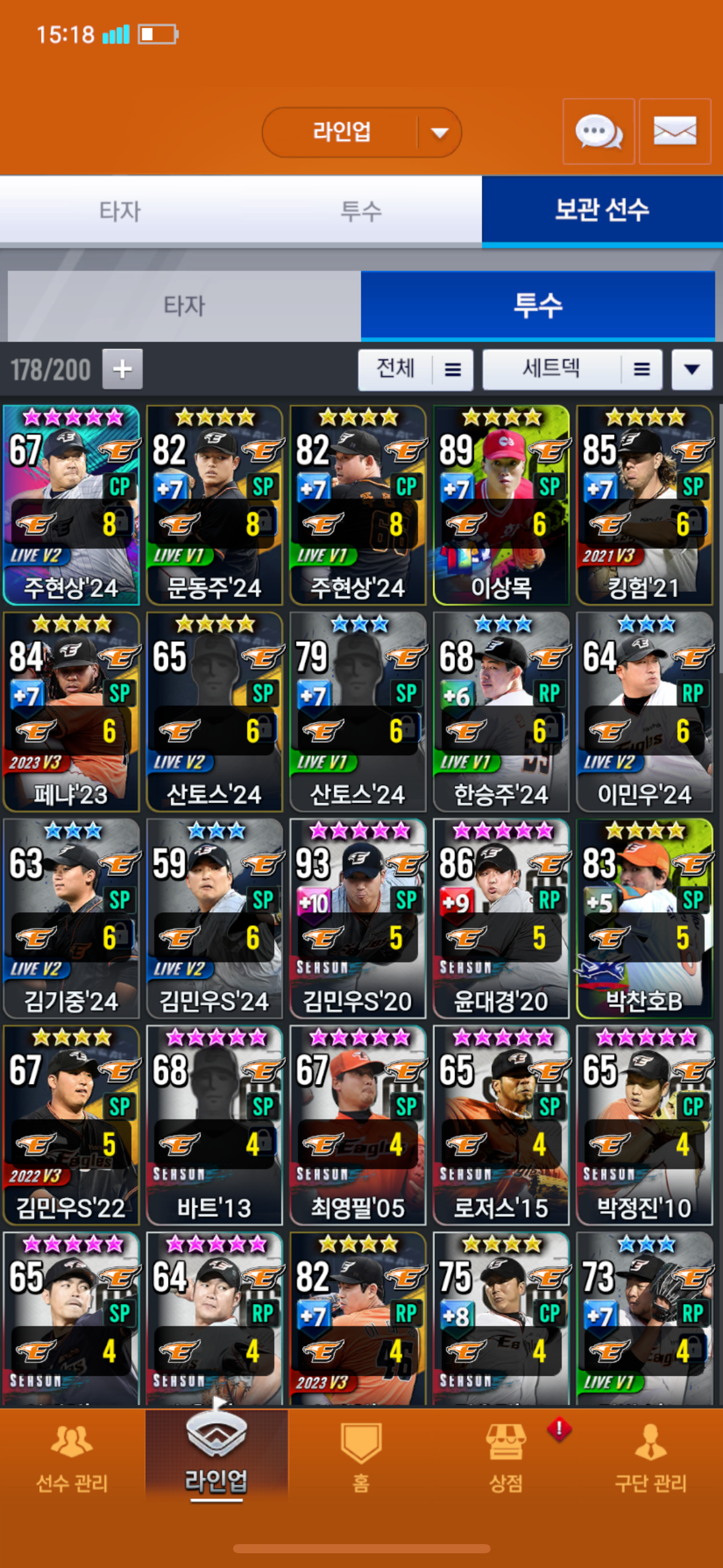Open the 문동주'24 player card
The height and width of the screenshot is (1568, 723).
coord(215,505)
